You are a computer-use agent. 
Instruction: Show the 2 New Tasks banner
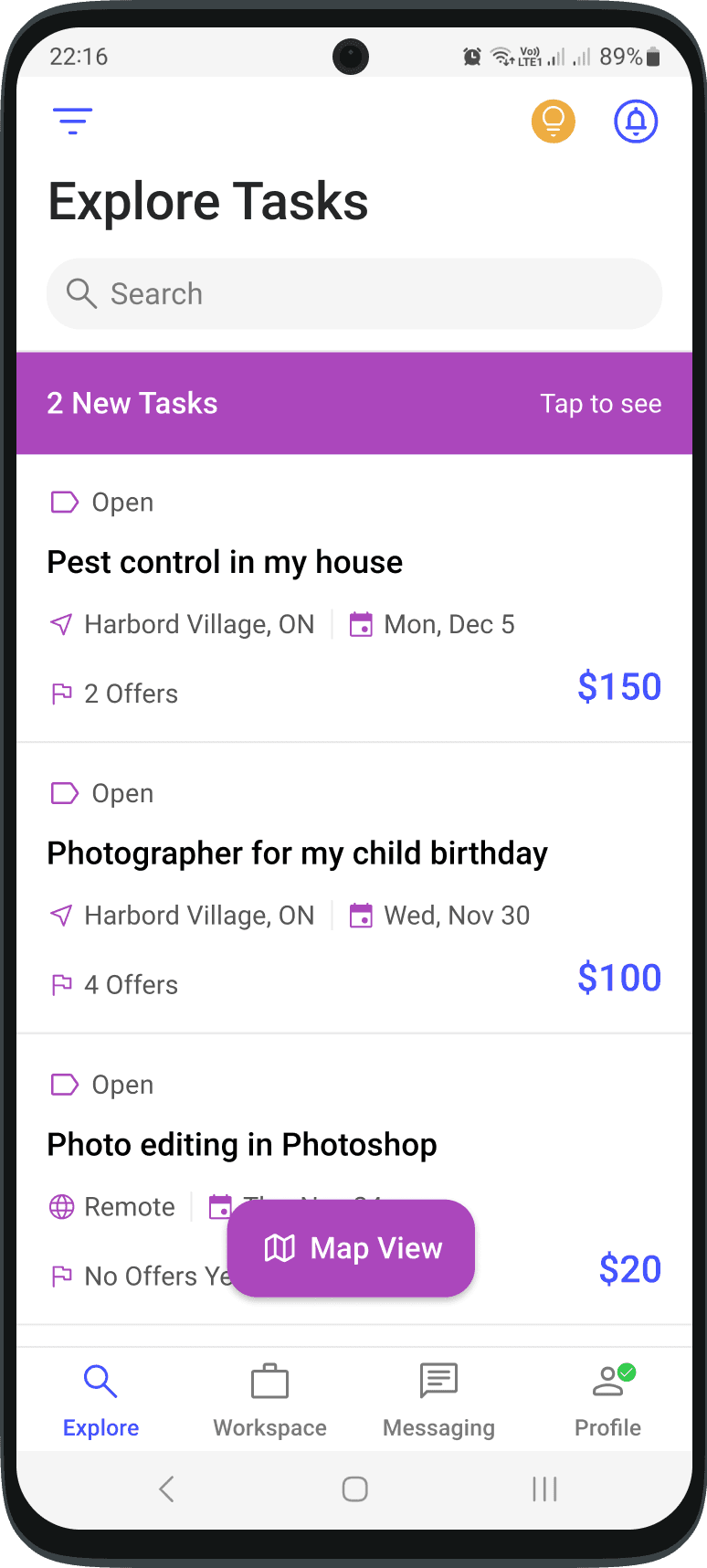tap(354, 404)
